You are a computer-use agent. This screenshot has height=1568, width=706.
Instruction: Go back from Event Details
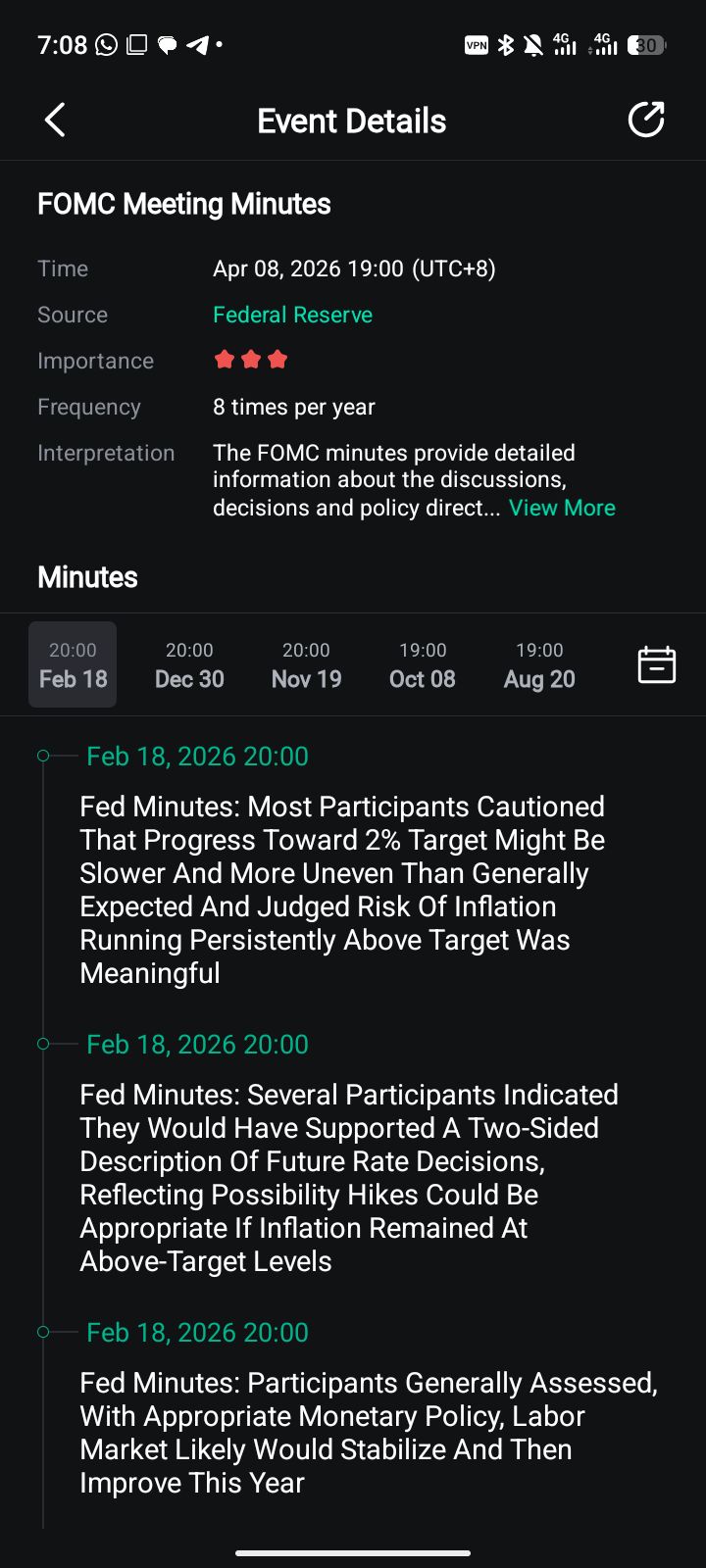(55, 121)
